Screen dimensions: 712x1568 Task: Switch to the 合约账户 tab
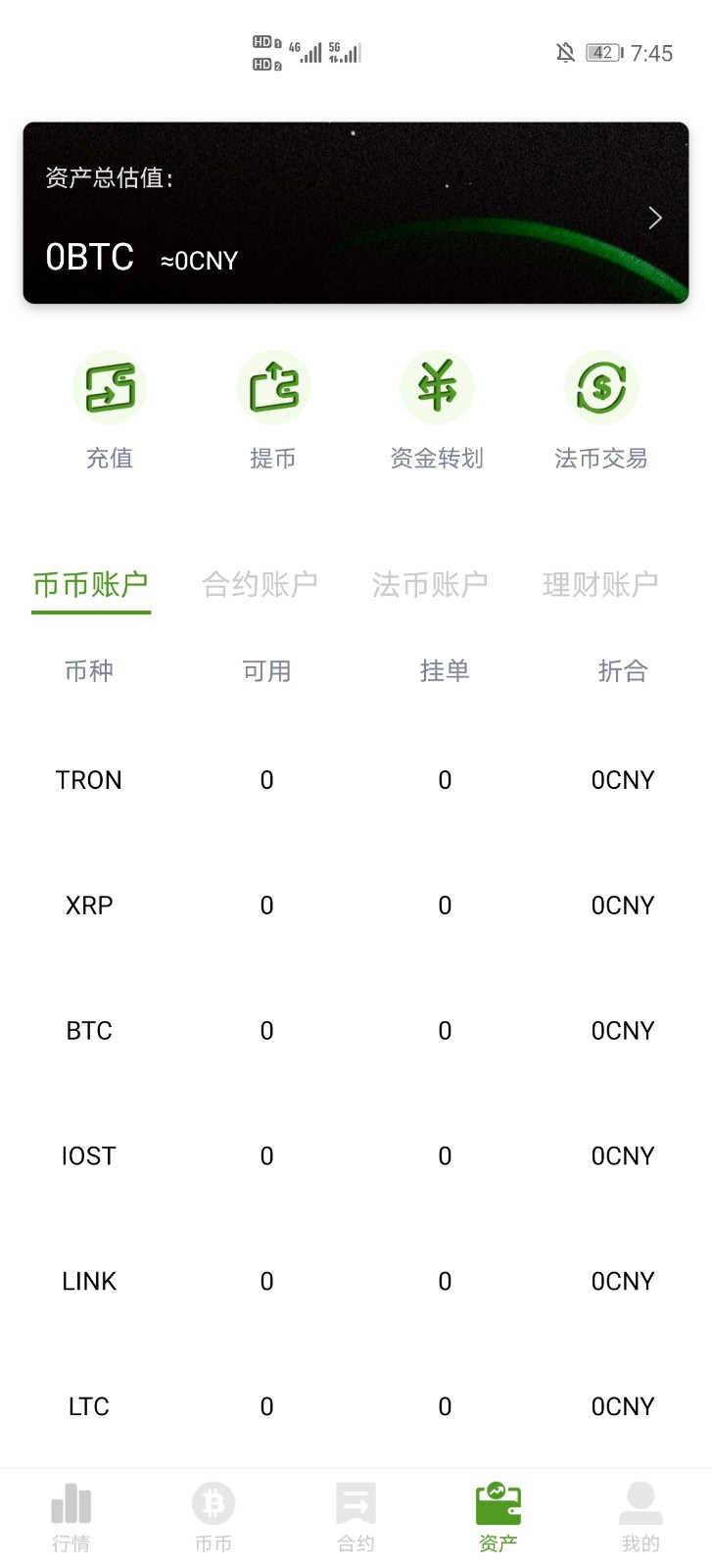pos(260,585)
